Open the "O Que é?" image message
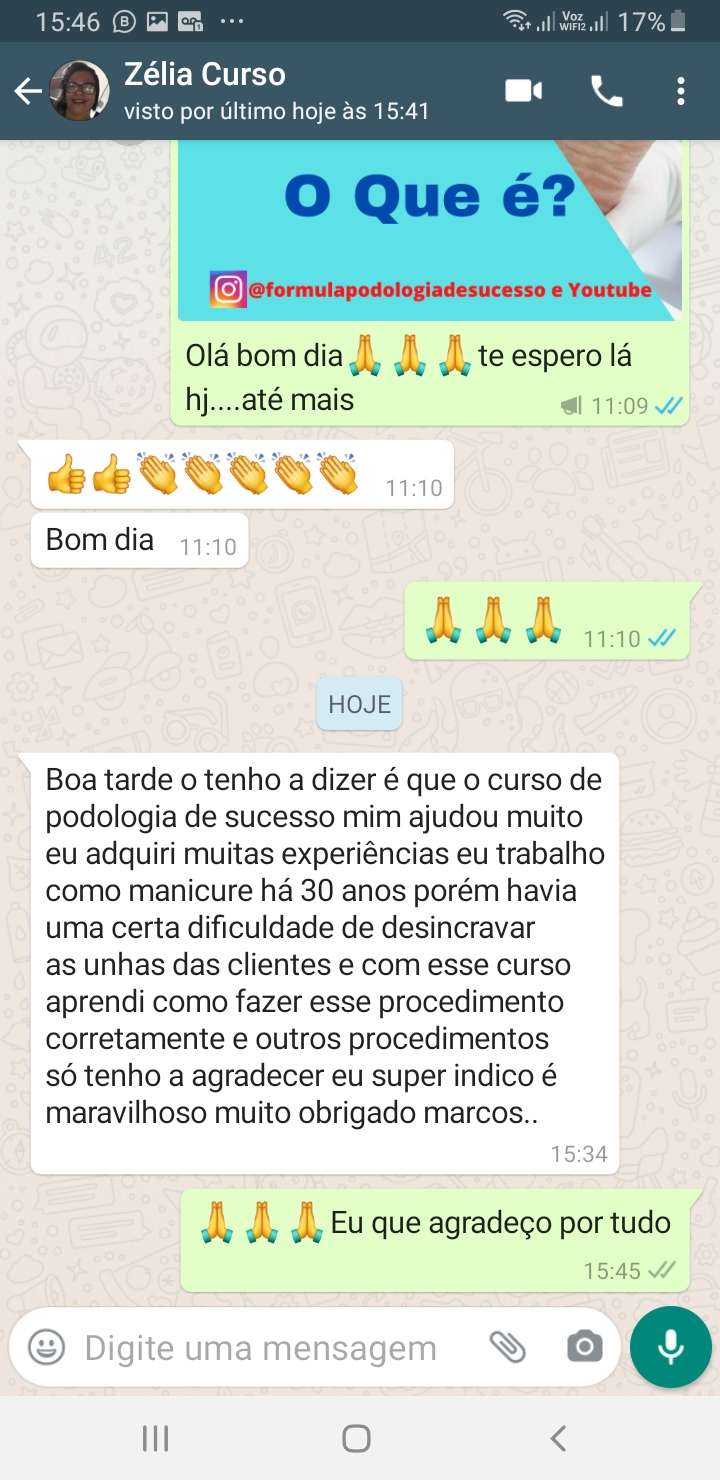 tap(430, 230)
